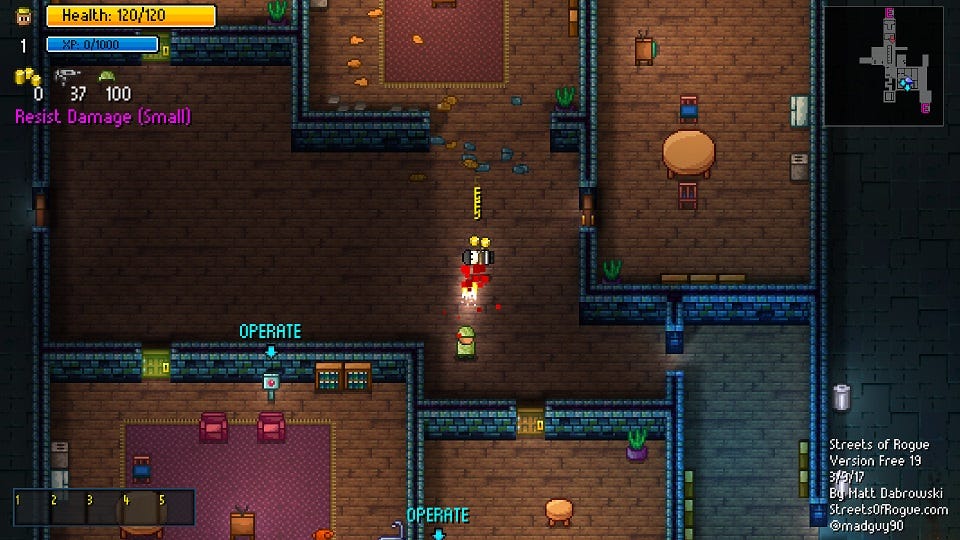Select inventory slot 2 in hotbar

click(68, 508)
